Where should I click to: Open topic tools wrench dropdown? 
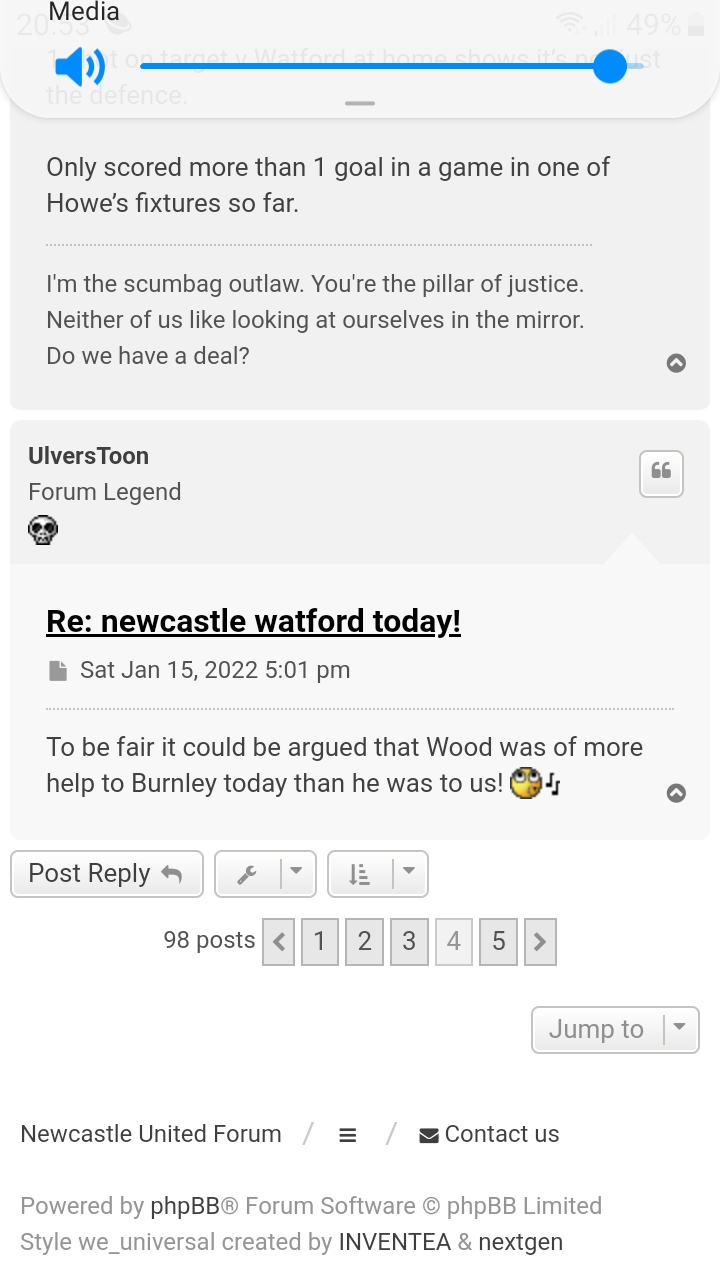coord(265,874)
